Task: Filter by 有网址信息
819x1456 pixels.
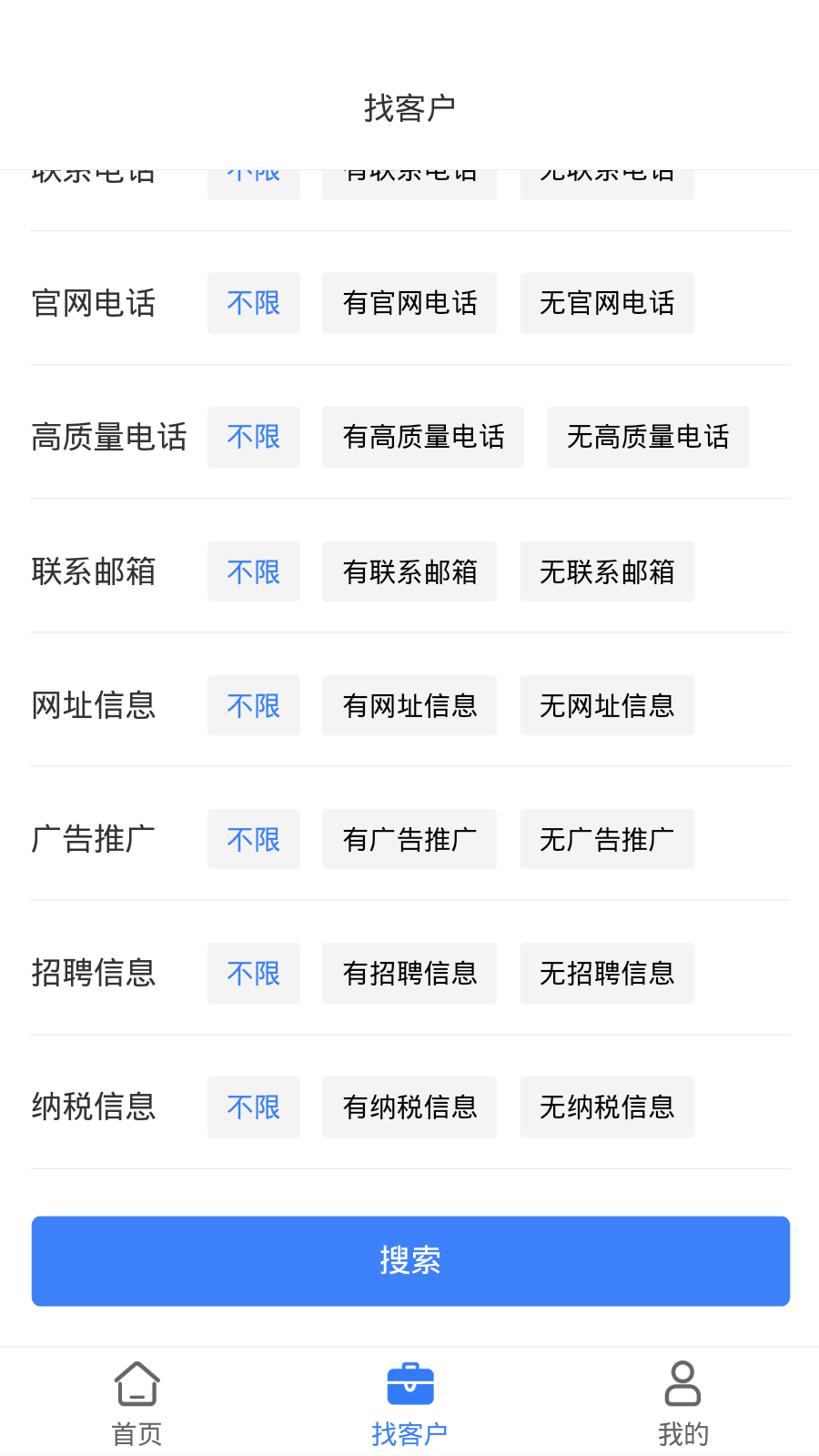Action: click(409, 705)
